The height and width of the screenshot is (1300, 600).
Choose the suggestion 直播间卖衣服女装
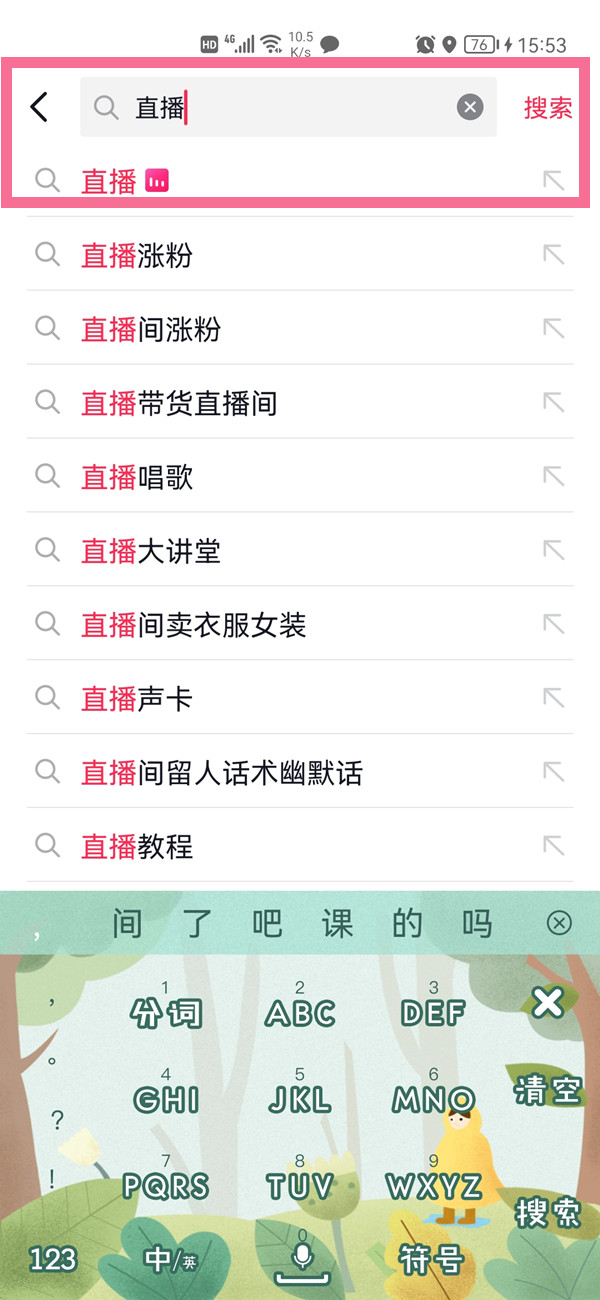pyautogui.click(x=193, y=625)
